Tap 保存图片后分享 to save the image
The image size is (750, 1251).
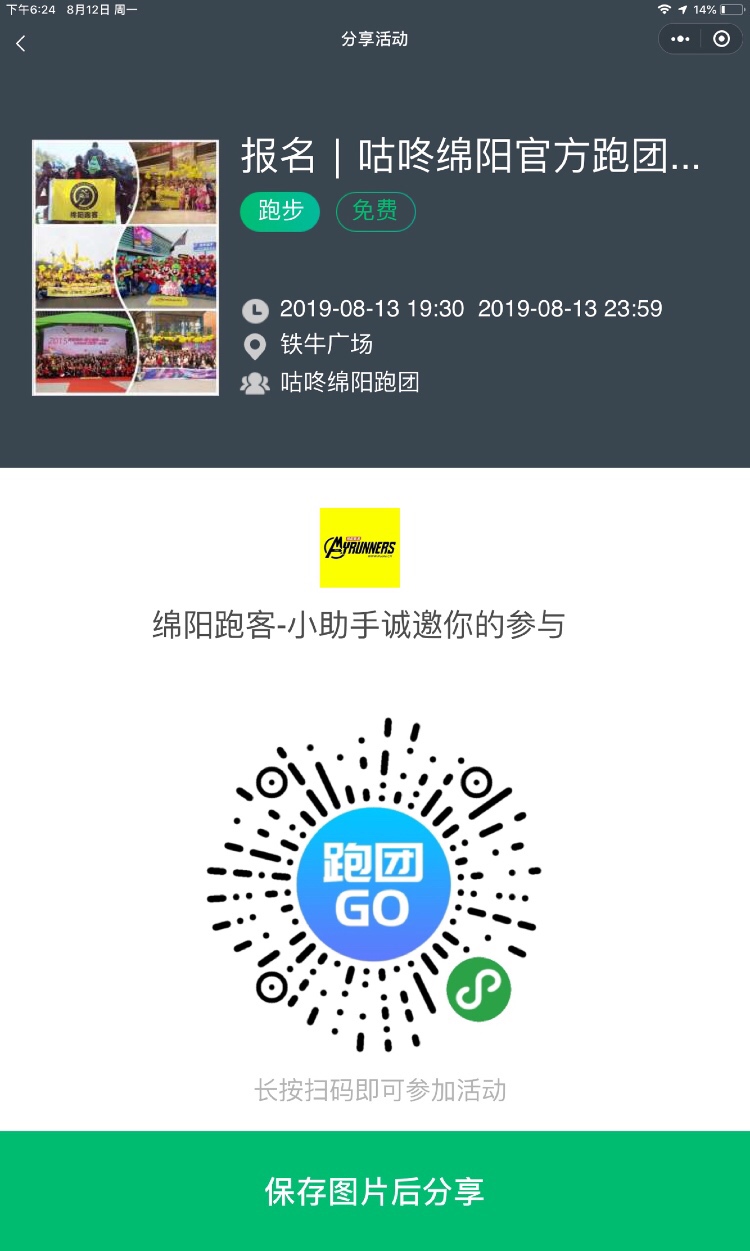pyautogui.click(x=375, y=1191)
